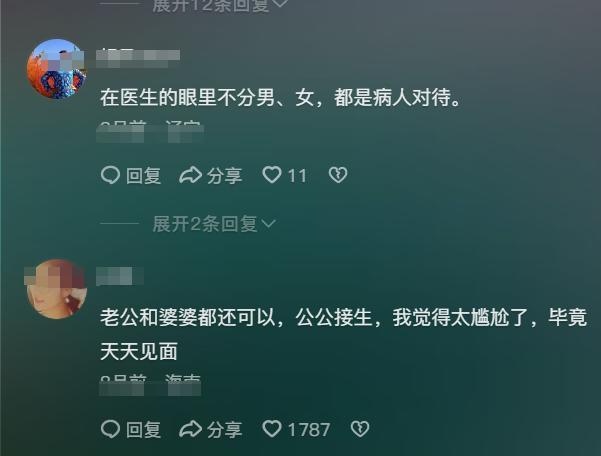Expand the 2 hidden replies
Viewport: 601px width, 456px height.
213,224
